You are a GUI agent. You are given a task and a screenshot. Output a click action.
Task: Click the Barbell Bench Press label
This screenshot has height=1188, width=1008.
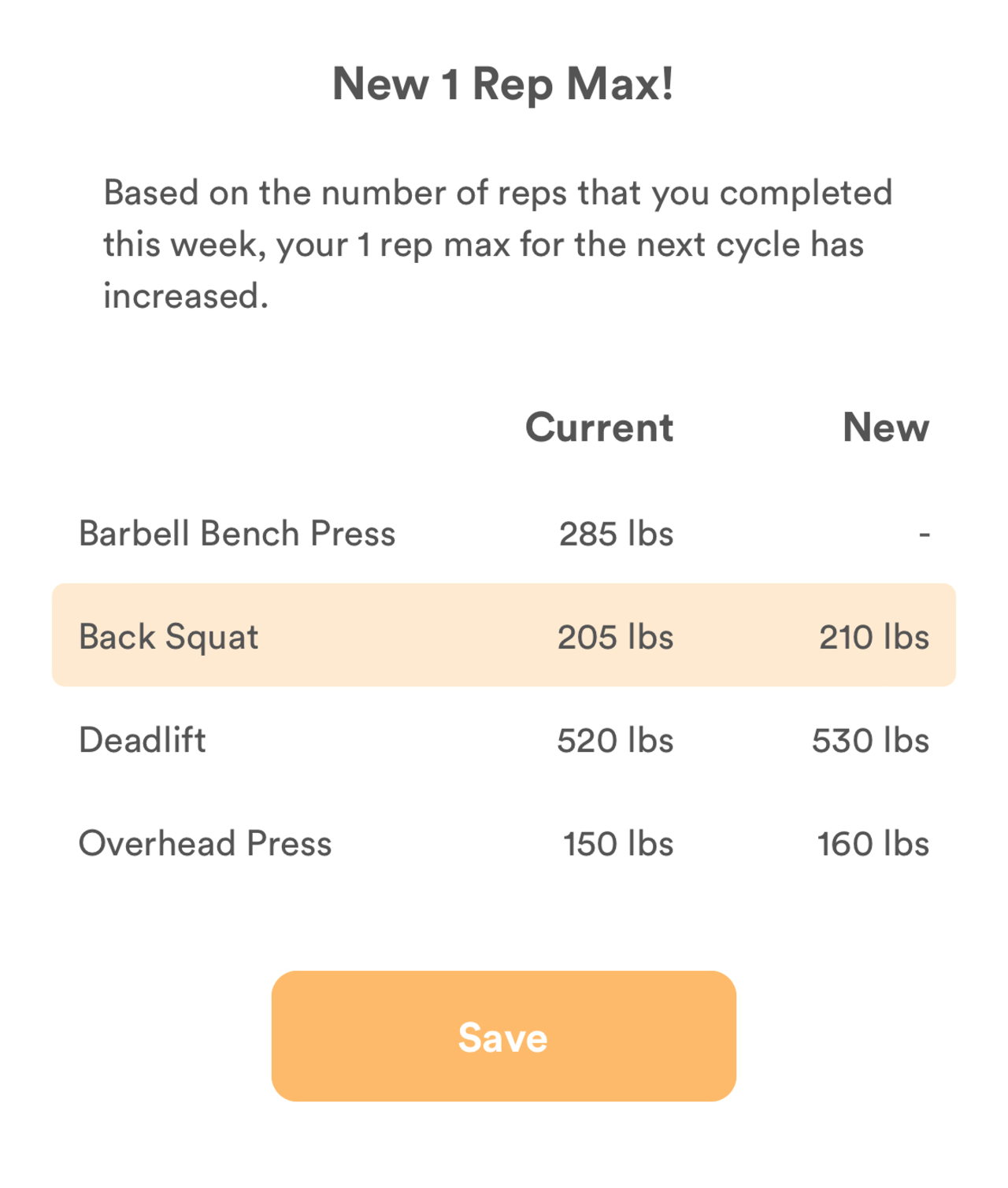[x=237, y=533]
